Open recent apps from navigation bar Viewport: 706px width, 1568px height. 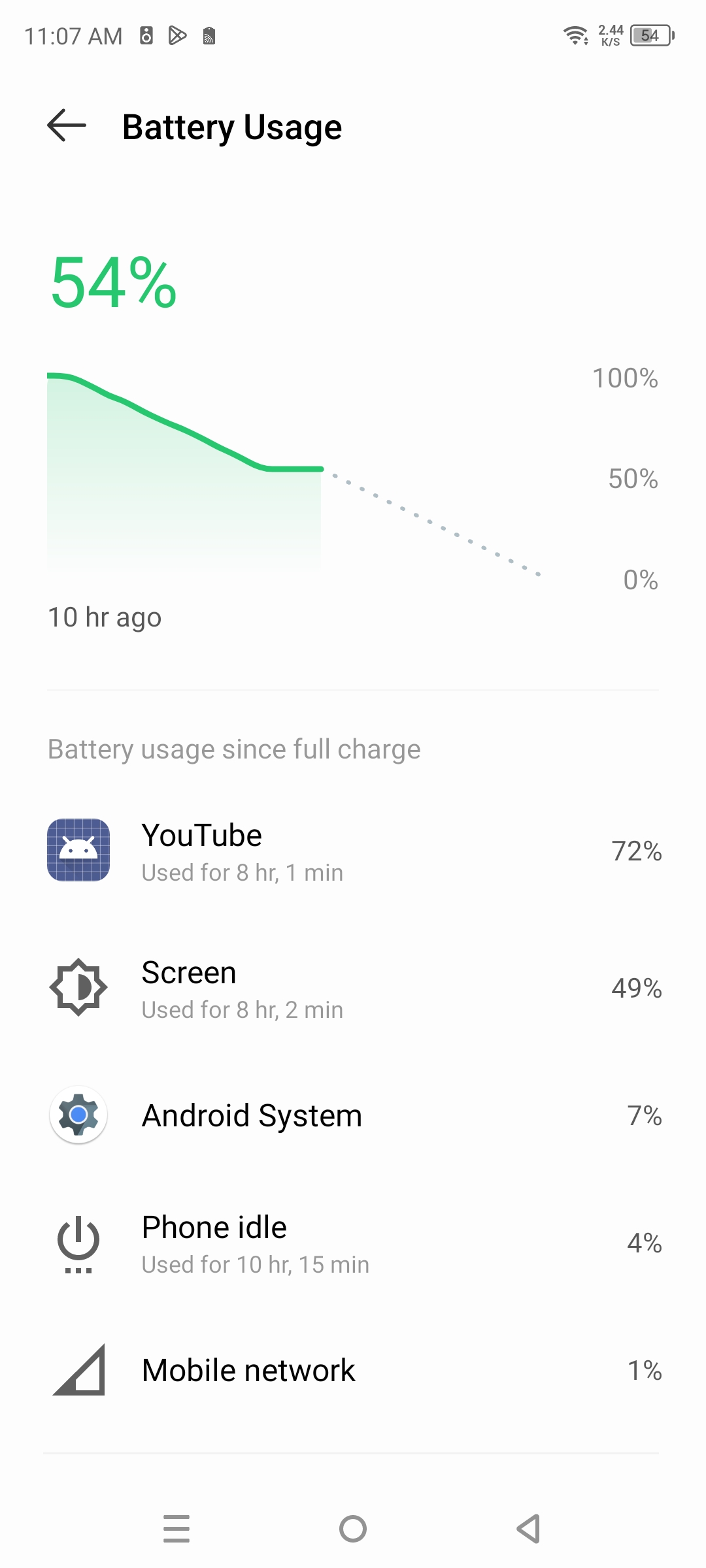[x=176, y=1529]
